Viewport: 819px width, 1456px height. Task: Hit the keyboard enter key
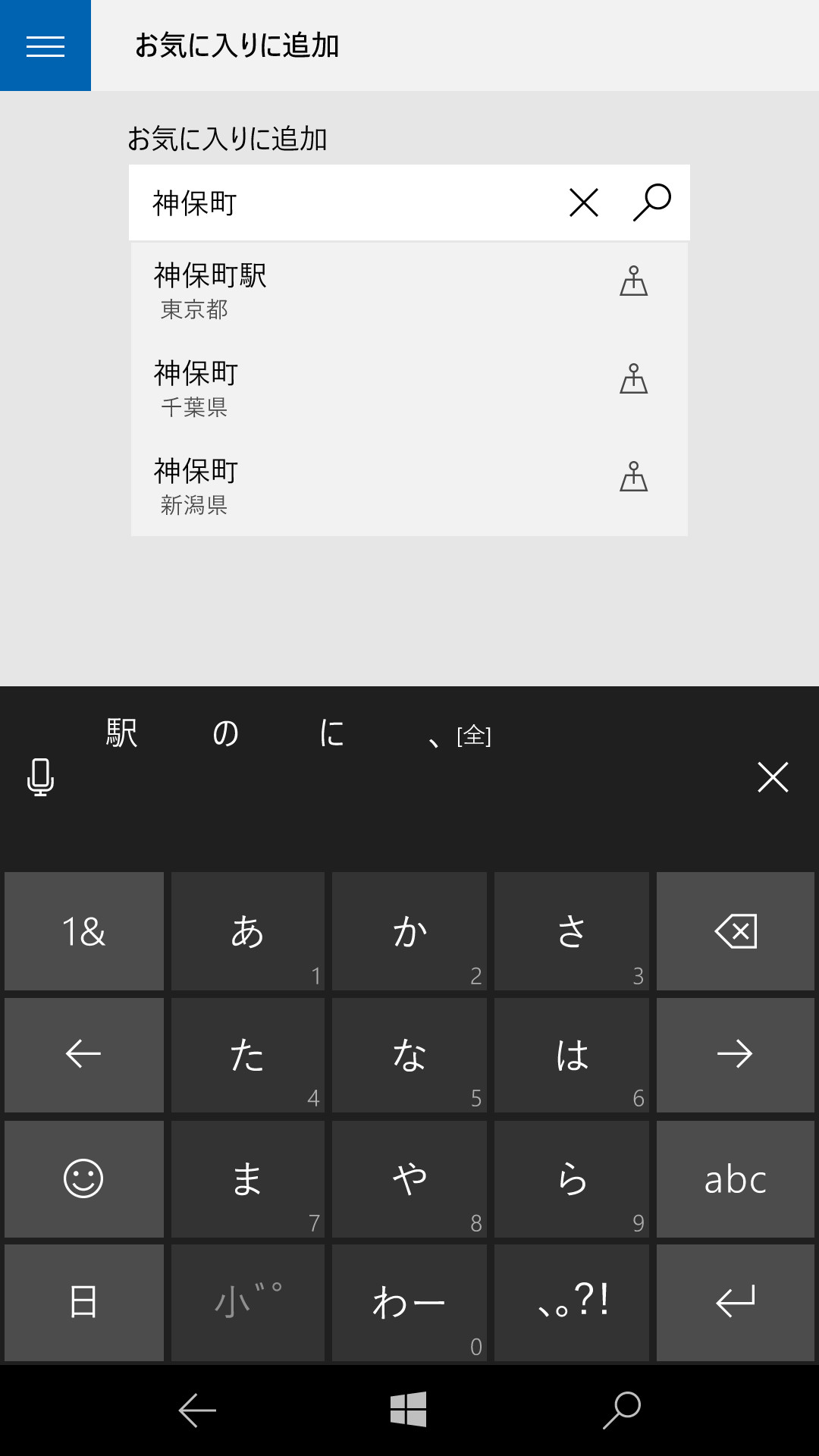(735, 1302)
